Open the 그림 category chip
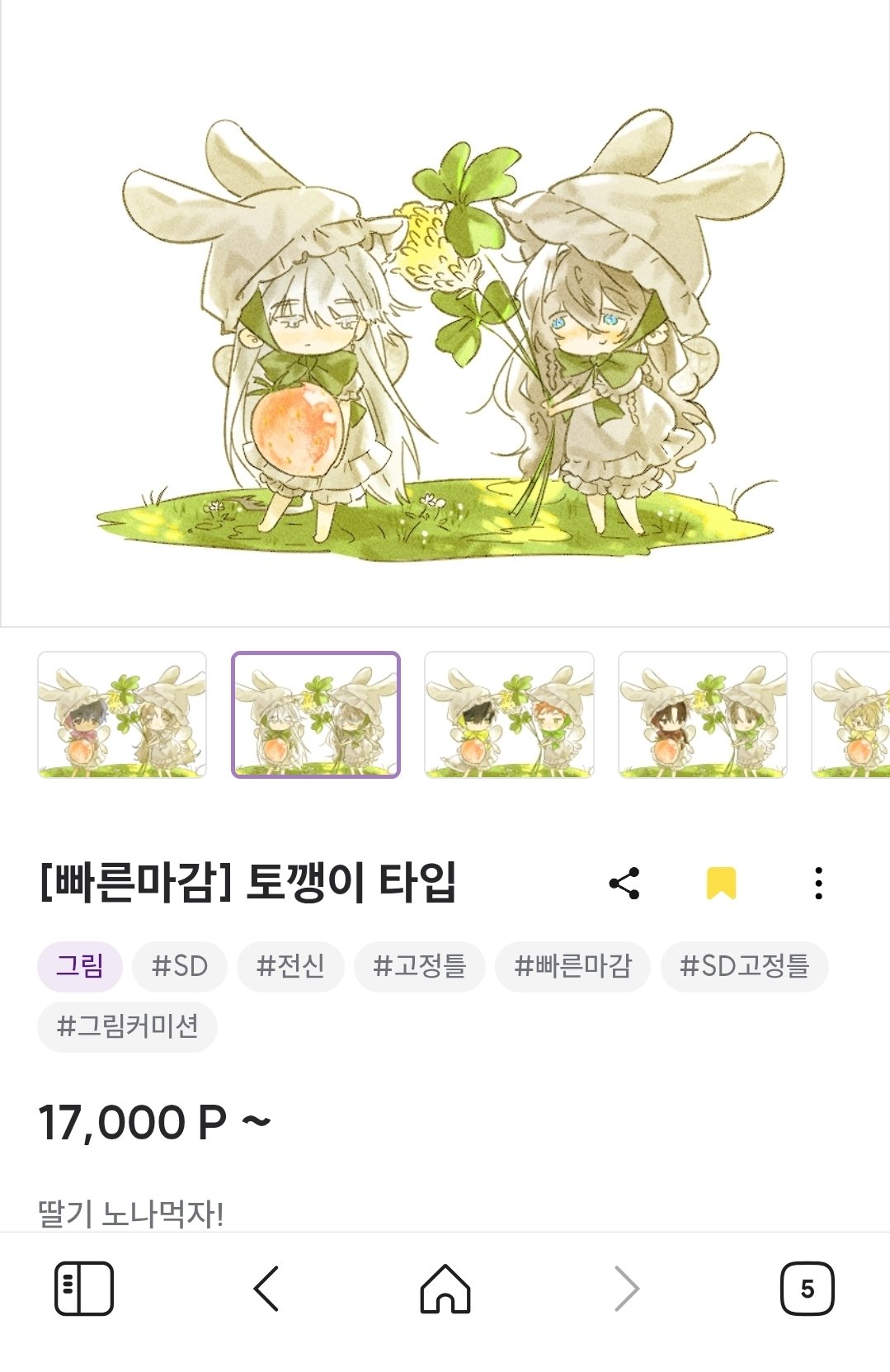 [80, 966]
